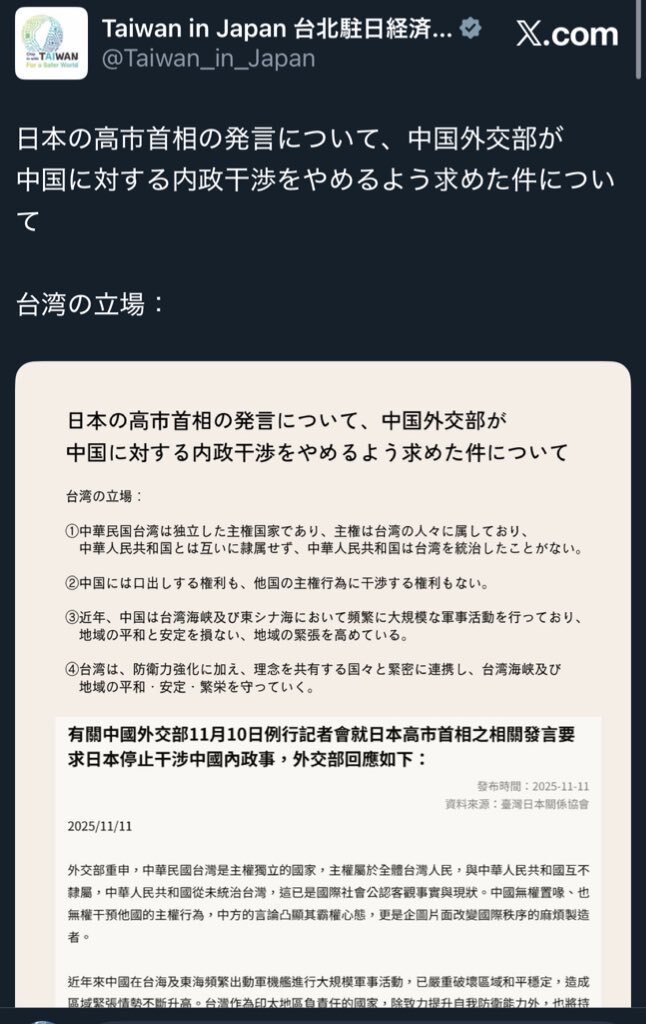Open the attached statement image in the post
This screenshot has width=646, height=1024.
(x=323, y=684)
